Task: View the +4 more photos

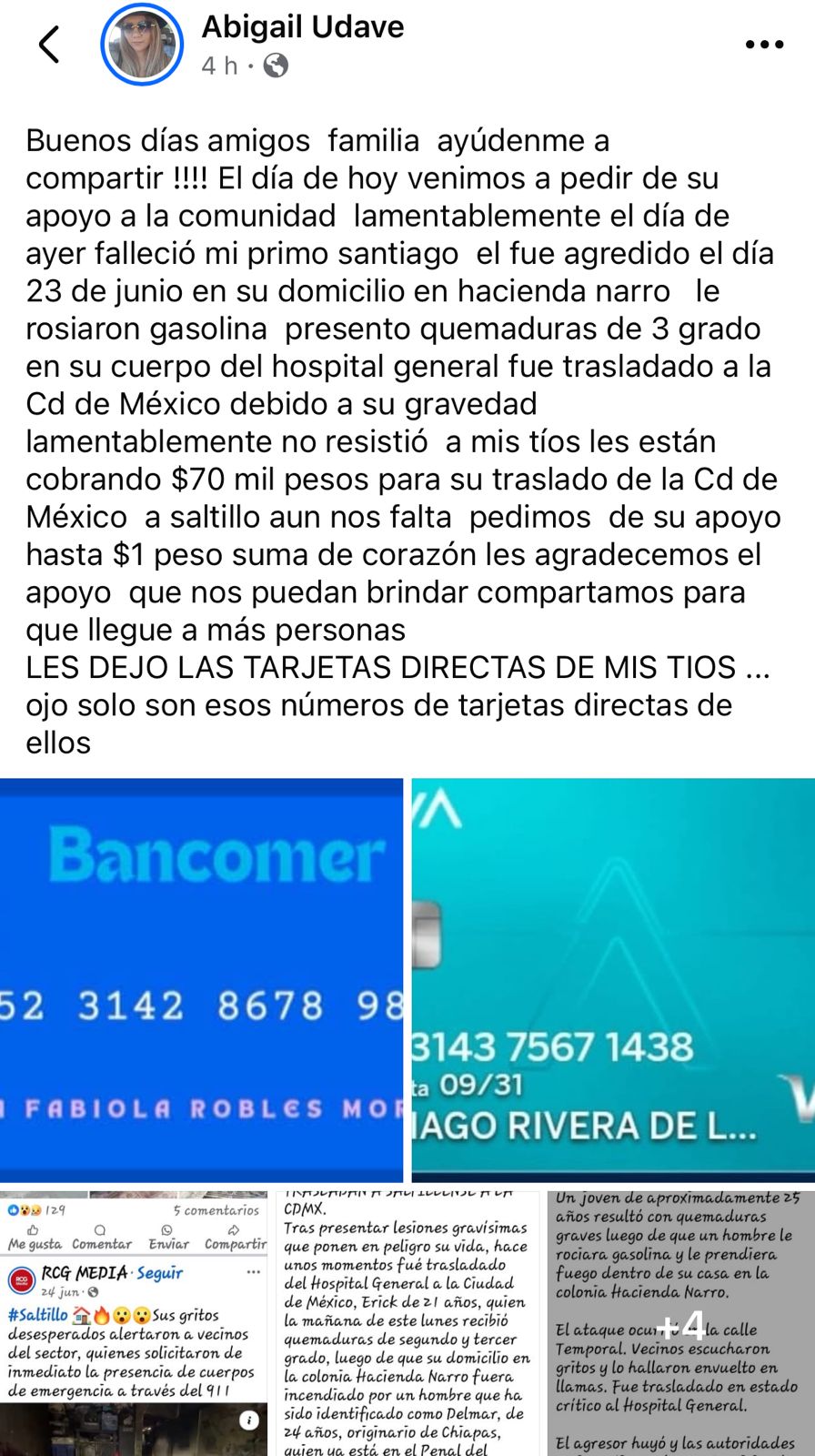Action: point(679,1323)
